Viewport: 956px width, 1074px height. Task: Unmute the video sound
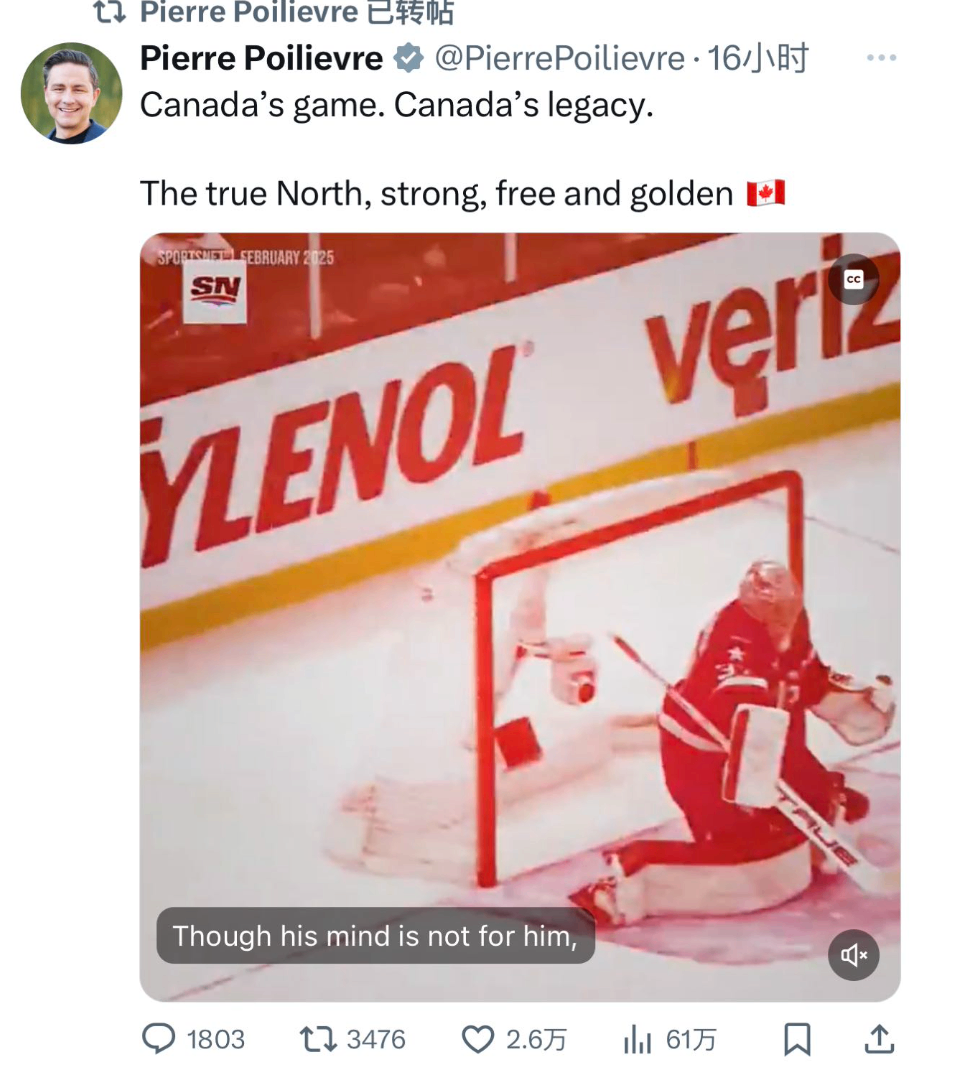pos(853,955)
